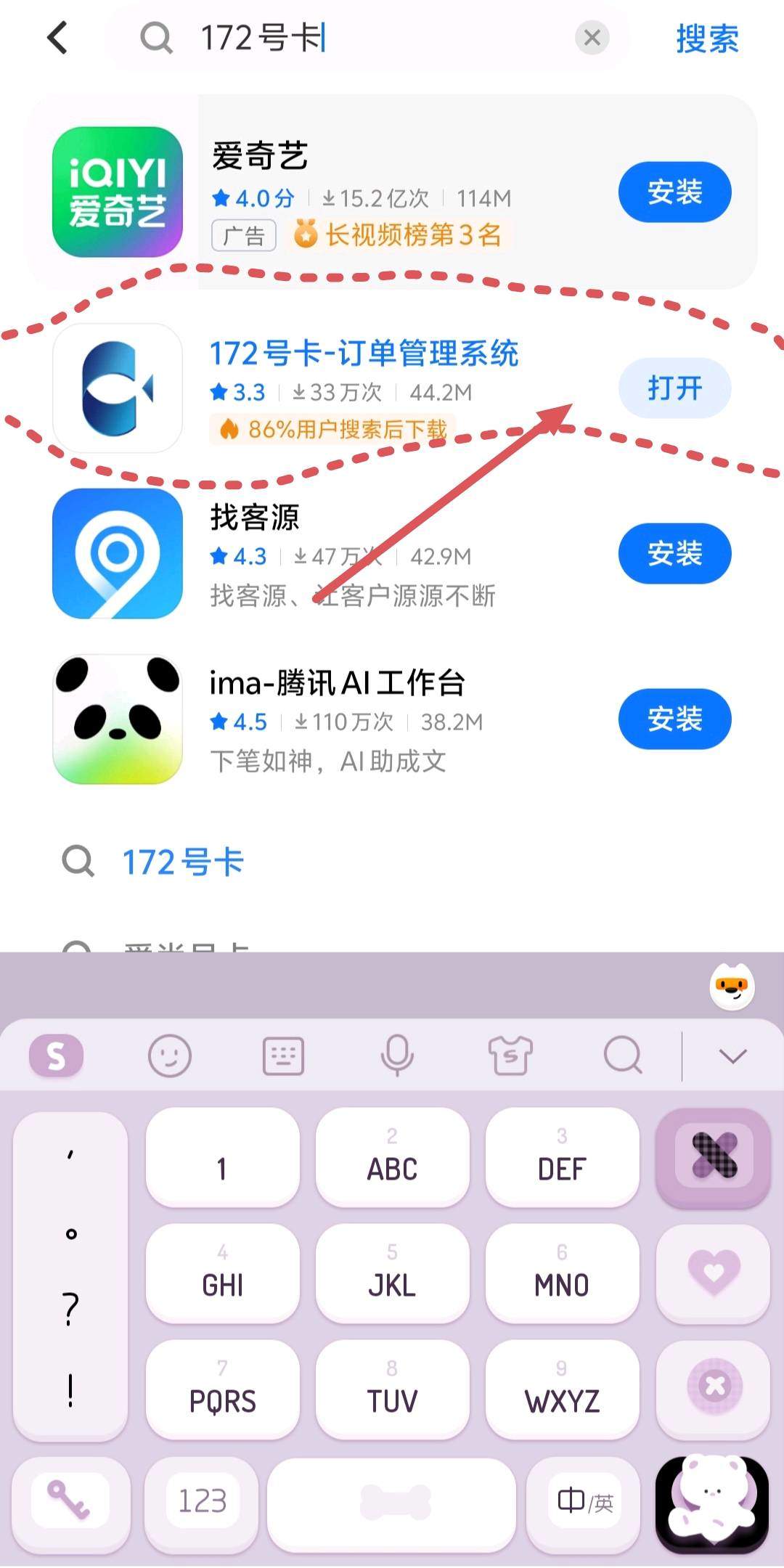Clear the search text with the X icon
Image resolution: width=784 pixels, height=1568 pixels.
tap(592, 38)
